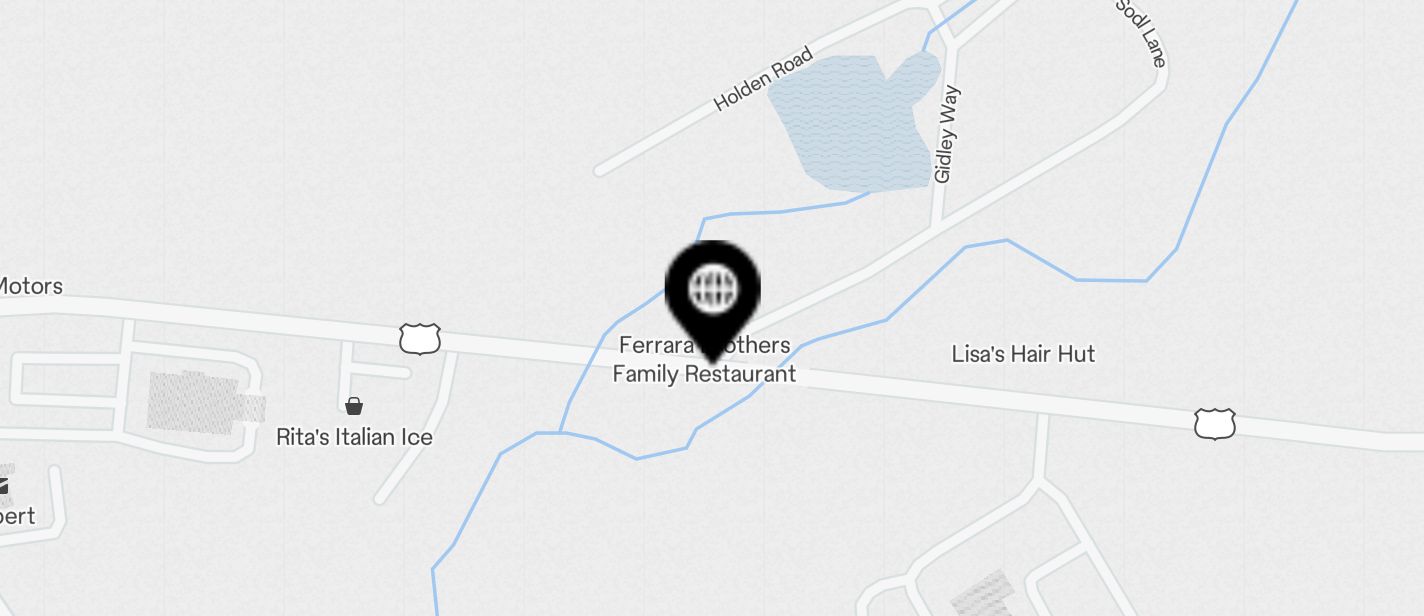Tap the black location pin marker
The width and height of the screenshot is (1424, 616).
pos(713,292)
